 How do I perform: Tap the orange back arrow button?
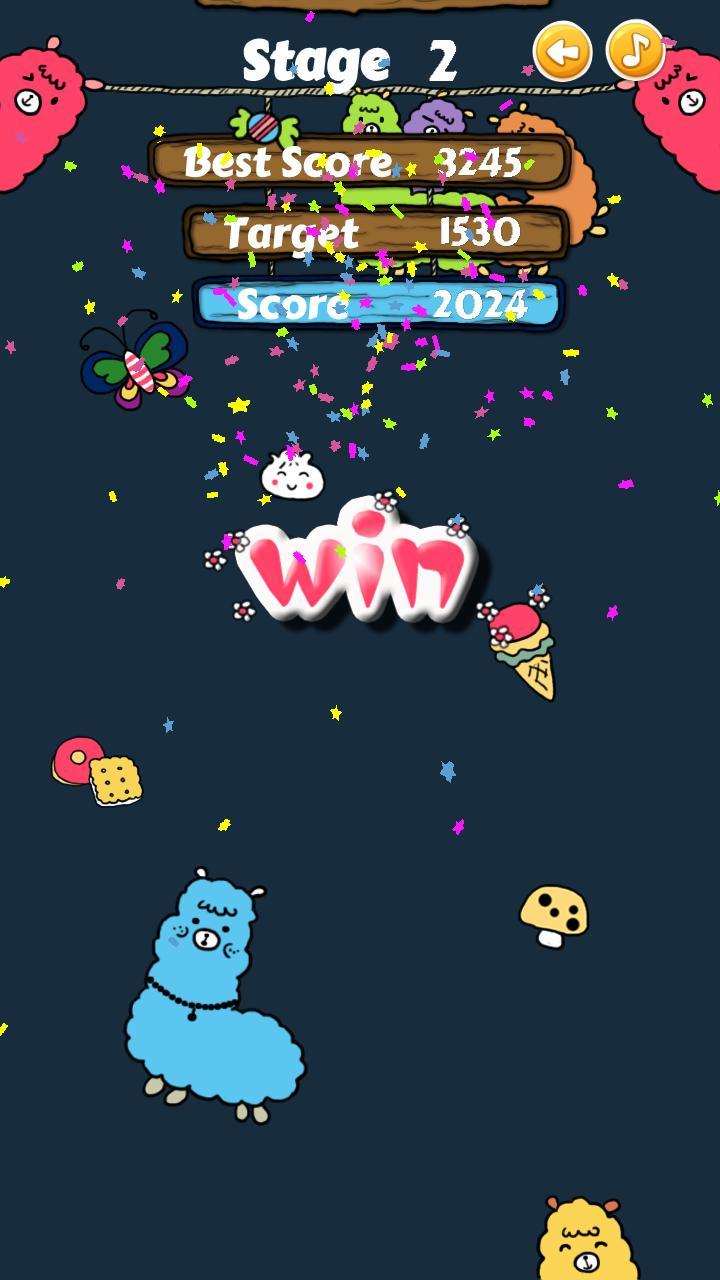point(562,51)
